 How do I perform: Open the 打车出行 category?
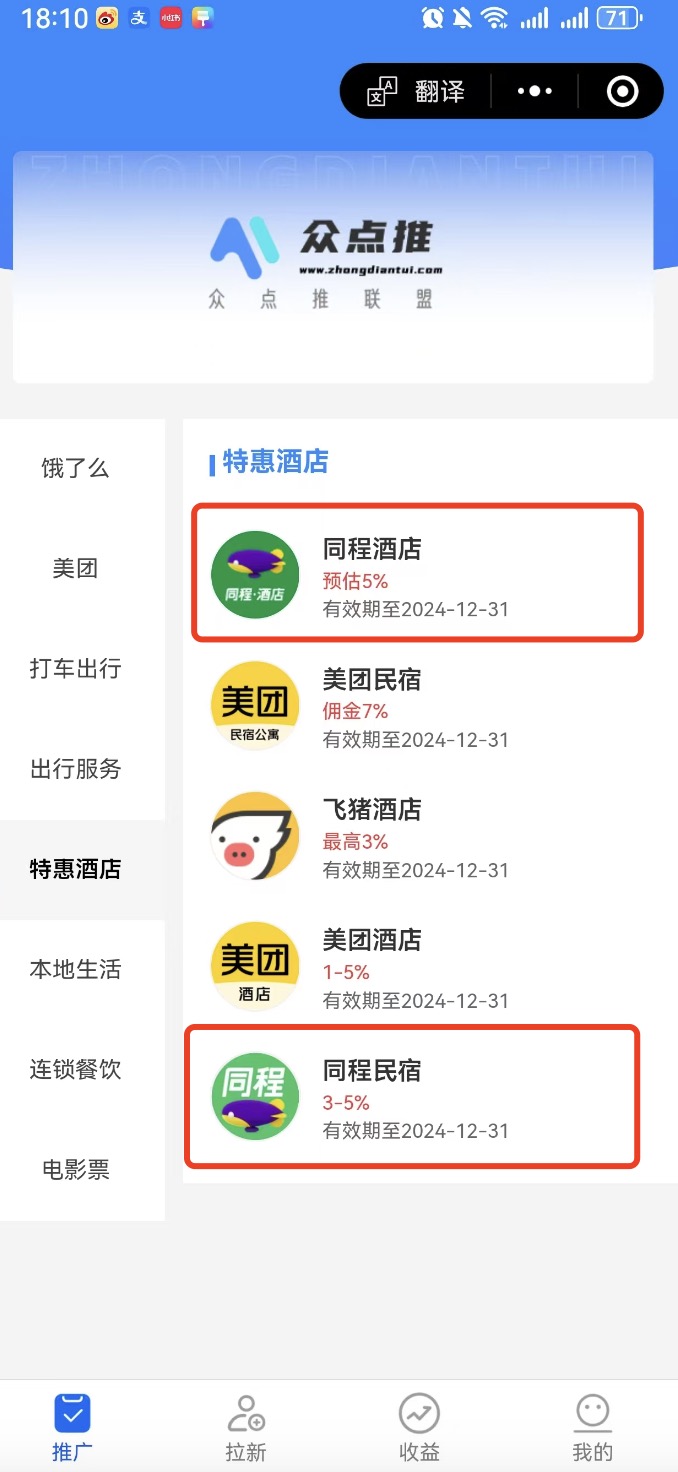[x=75, y=669]
